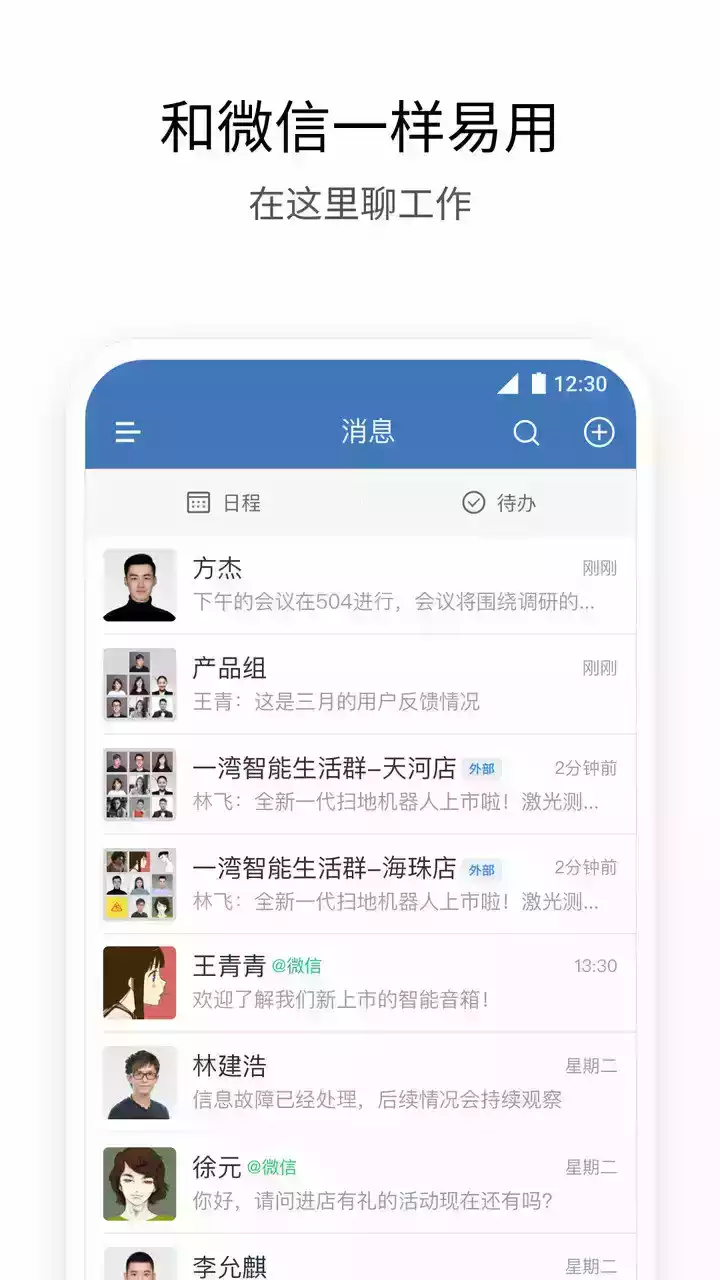Tap the 外部 external label on 海珠店 group
Screen dimensions: 720x1280
483,870
